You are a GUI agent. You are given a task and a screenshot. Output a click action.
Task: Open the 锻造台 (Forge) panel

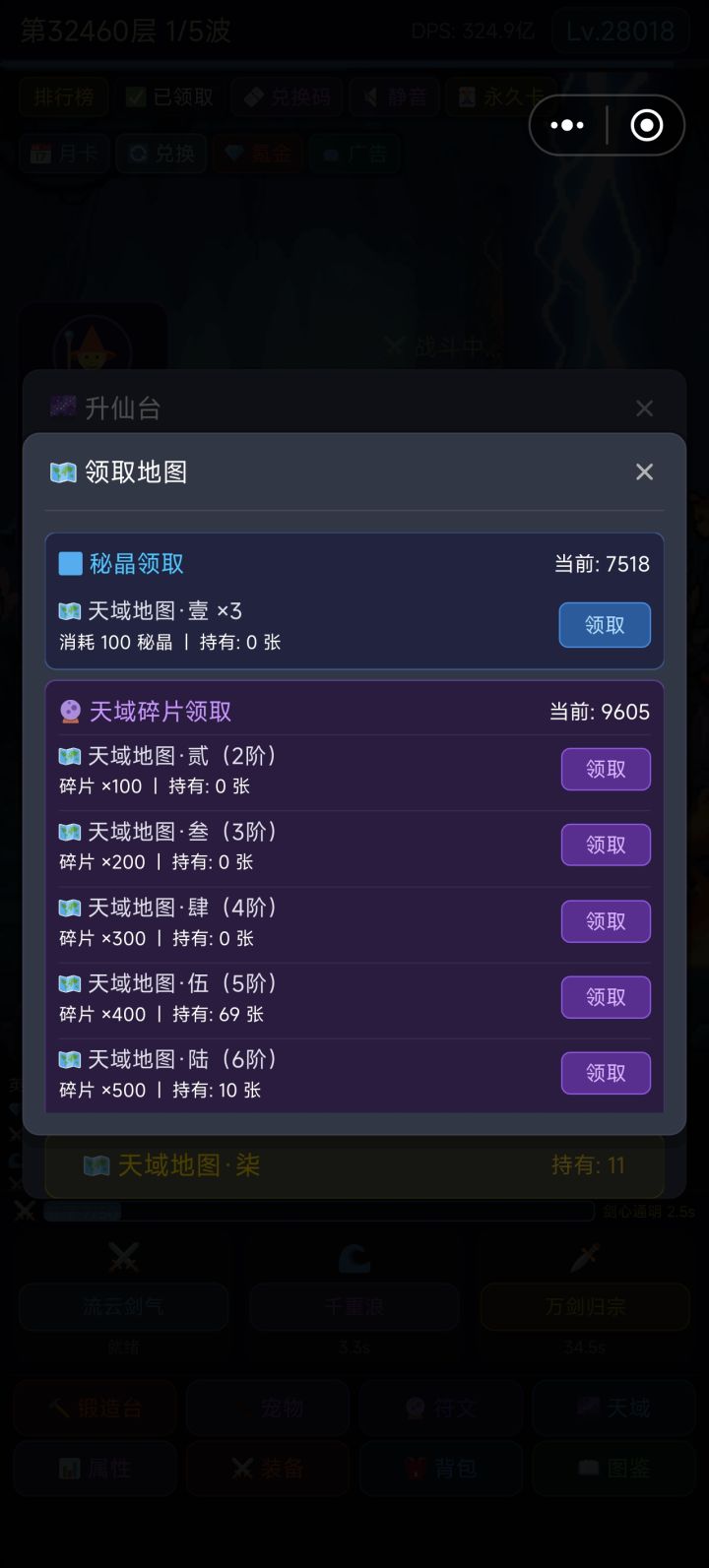[95, 1407]
